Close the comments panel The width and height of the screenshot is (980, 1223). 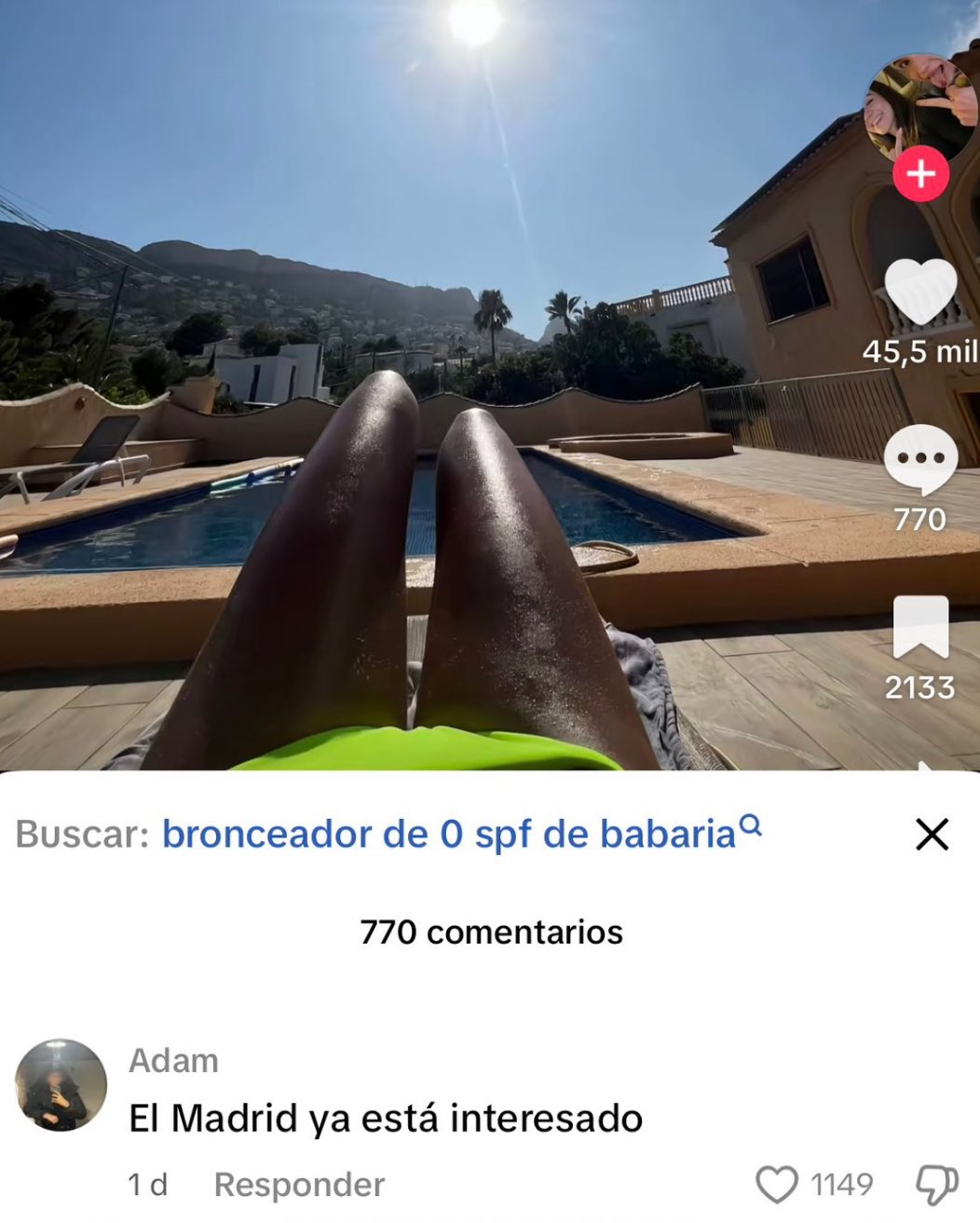pyautogui.click(x=932, y=835)
